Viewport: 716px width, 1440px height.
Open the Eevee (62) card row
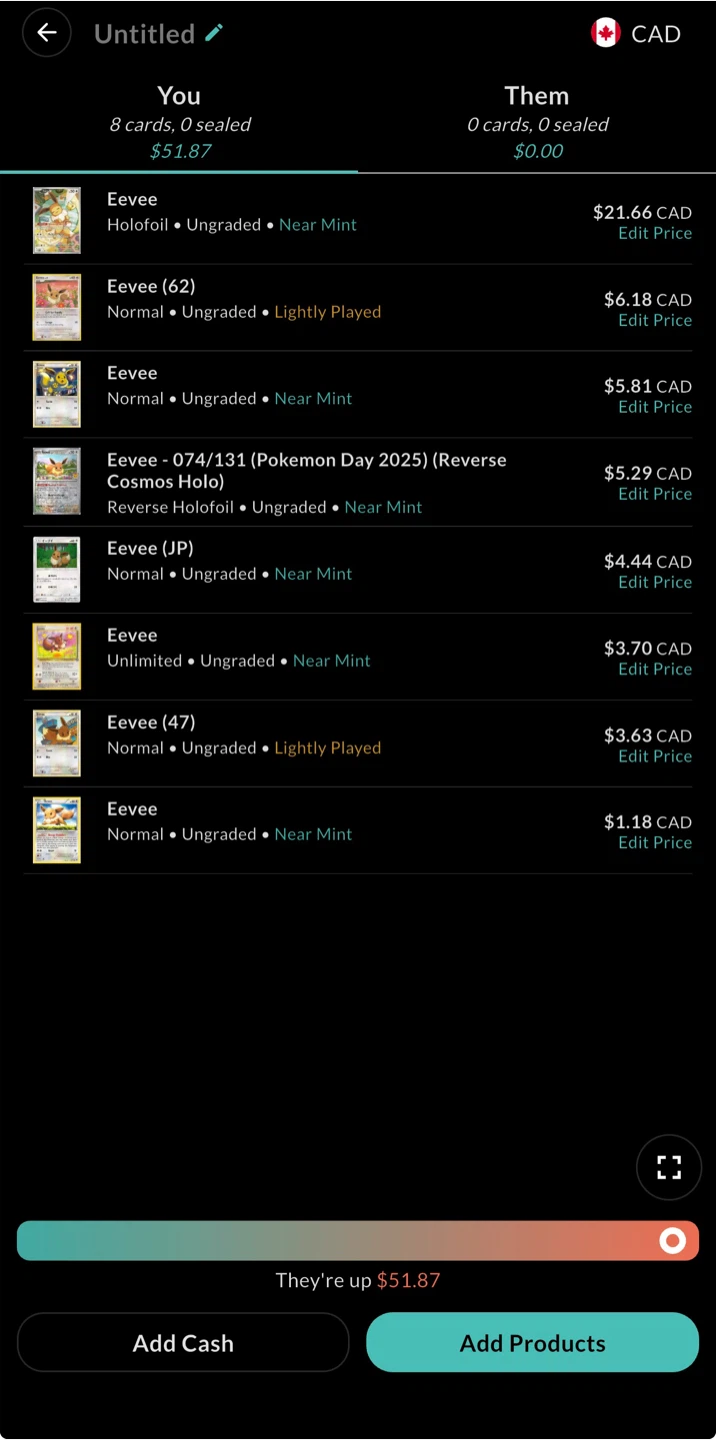[x=358, y=308]
